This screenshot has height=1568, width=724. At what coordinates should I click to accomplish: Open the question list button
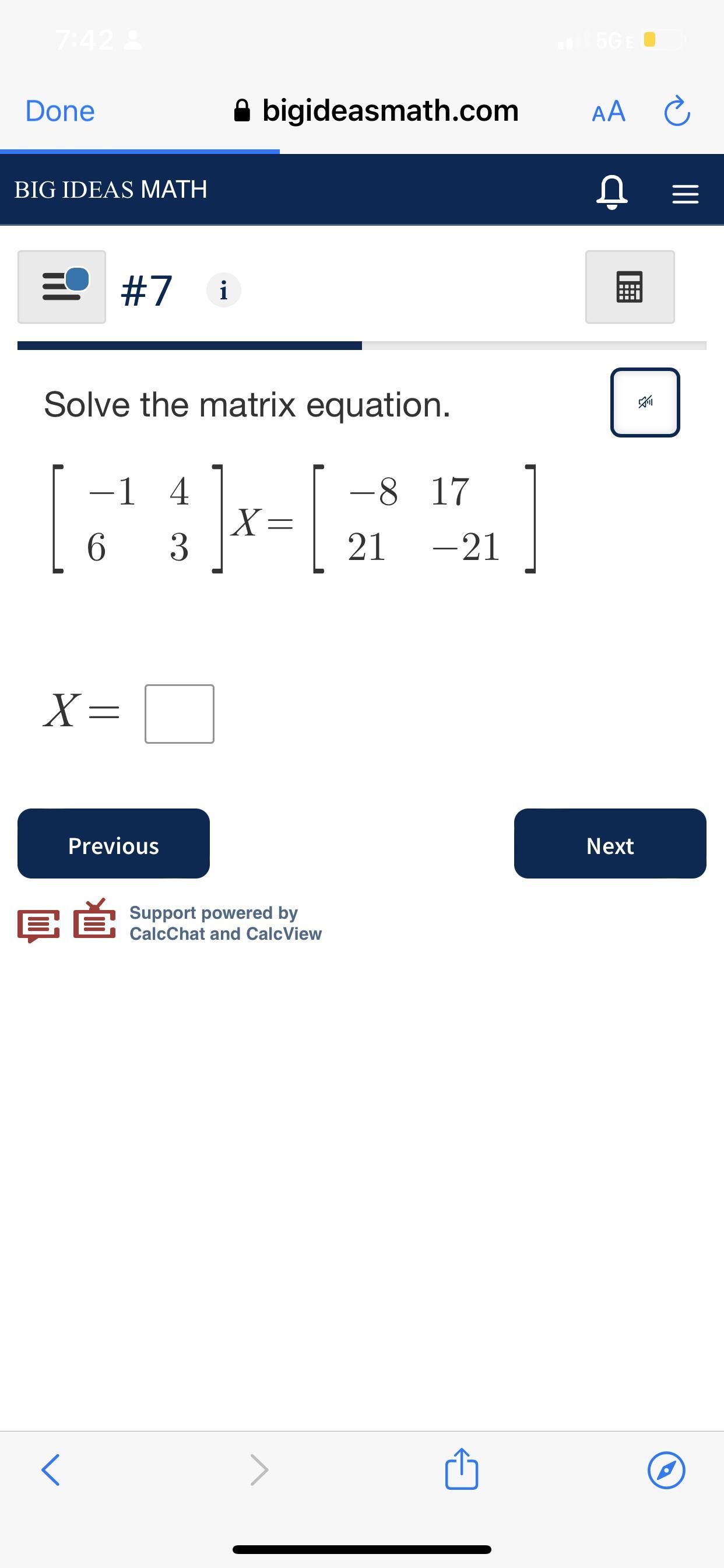tap(61, 286)
